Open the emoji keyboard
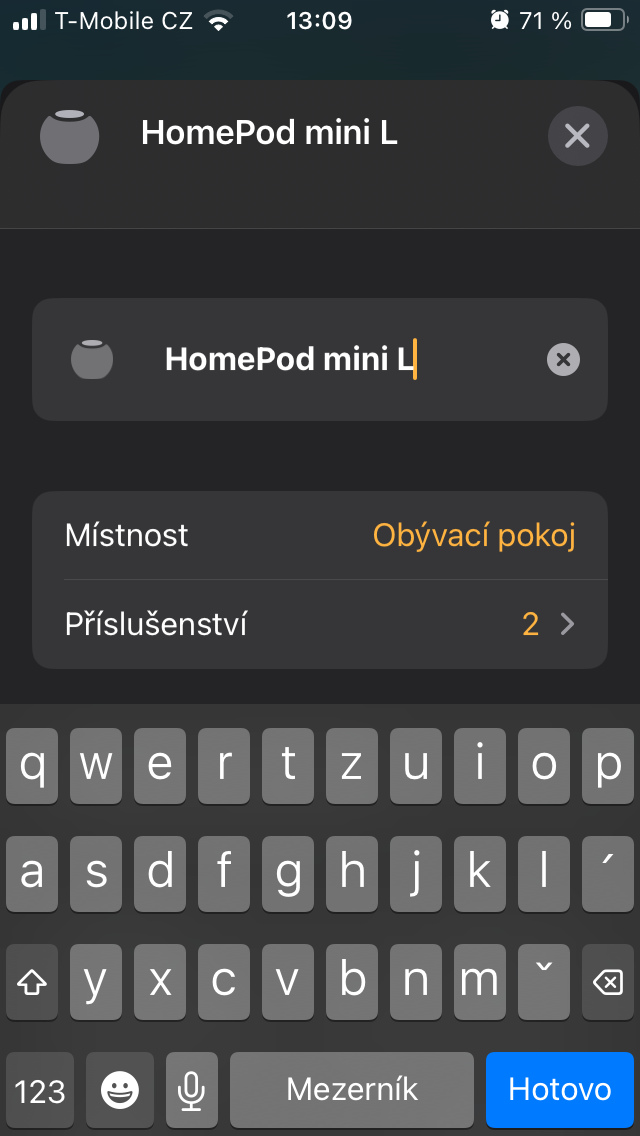This screenshot has height=1136, width=640. click(x=120, y=1089)
